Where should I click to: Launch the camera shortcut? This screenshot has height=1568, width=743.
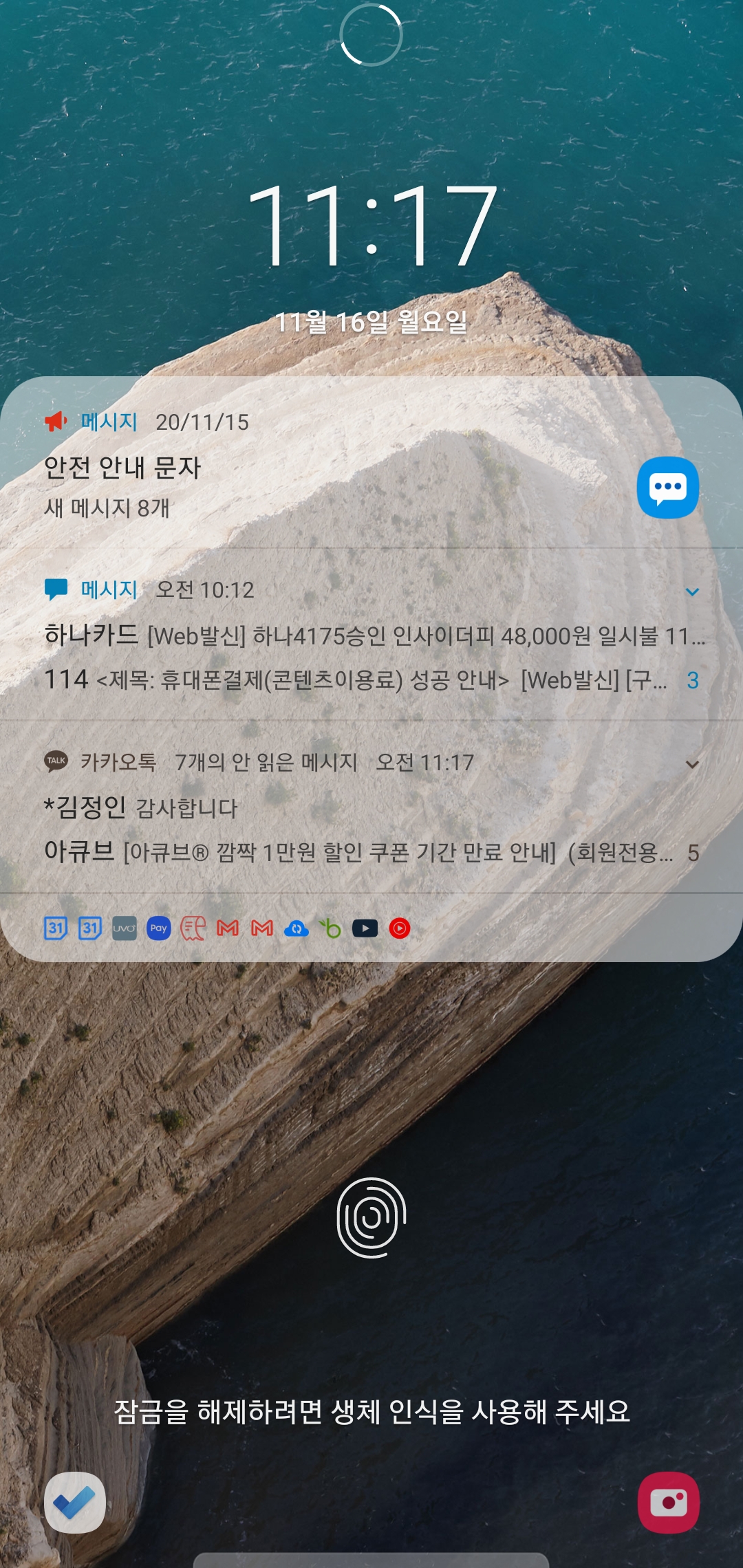668,1502
